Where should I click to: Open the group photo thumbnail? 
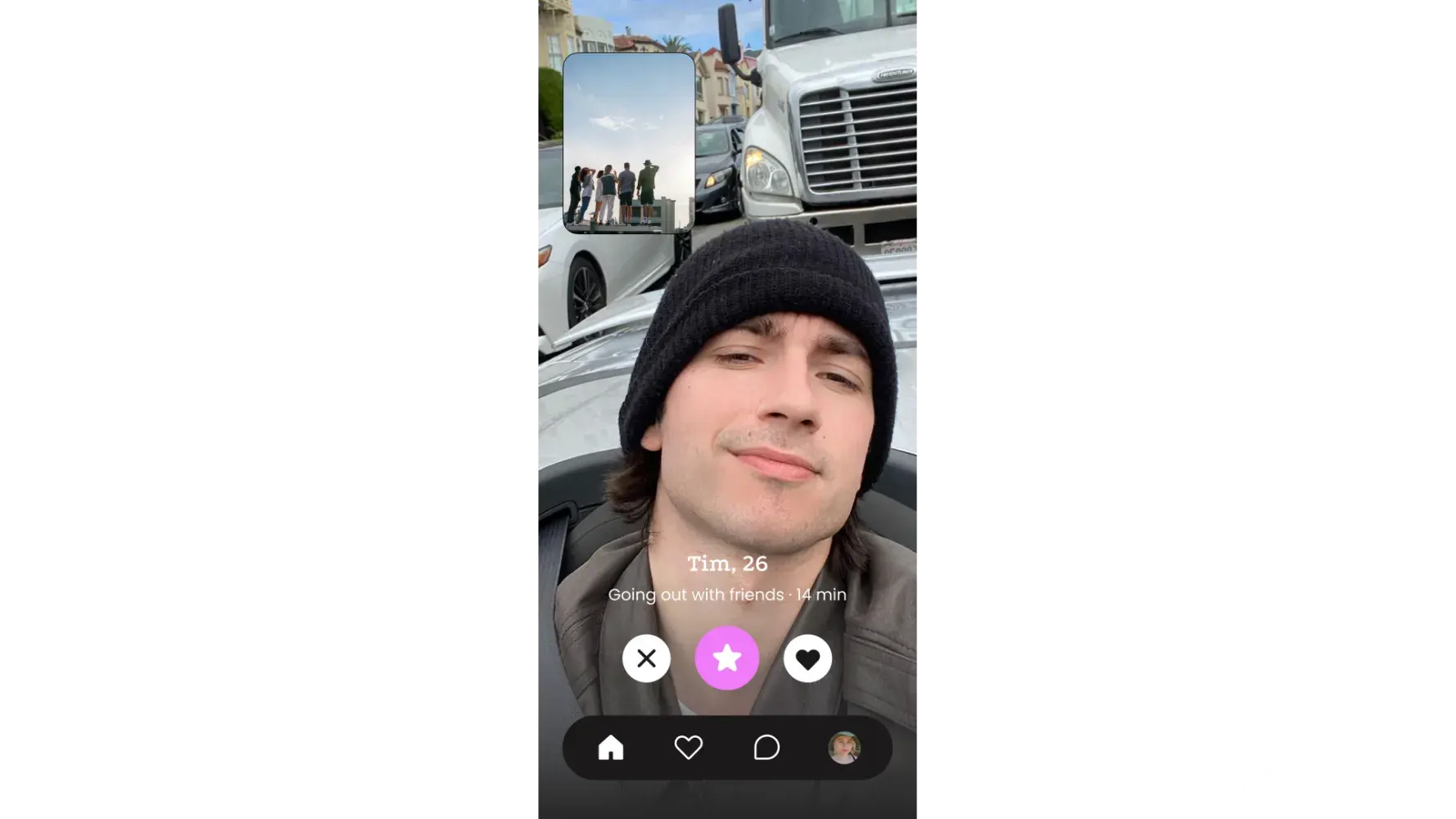pos(629,143)
